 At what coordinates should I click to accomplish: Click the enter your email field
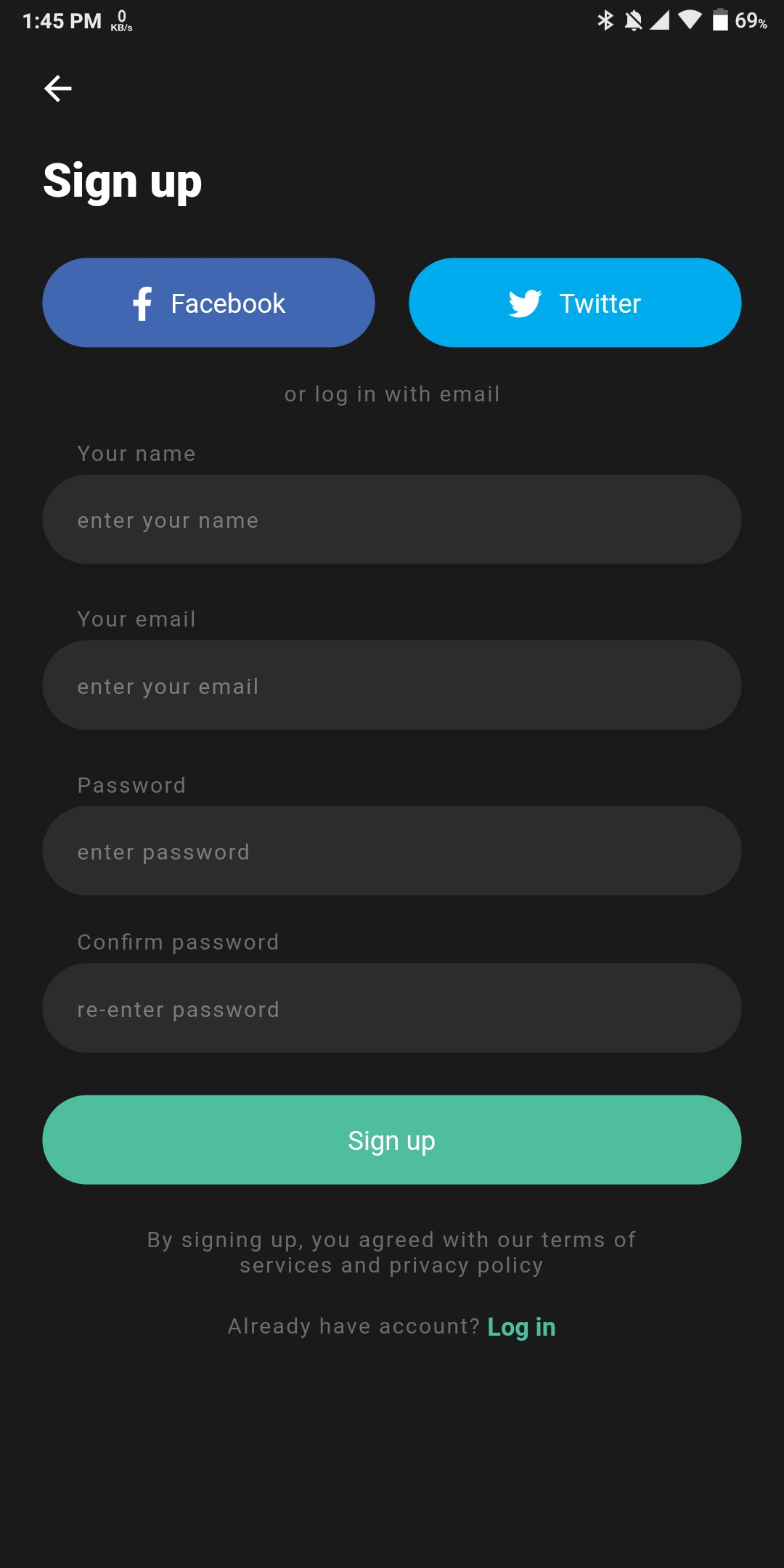click(392, 685)
